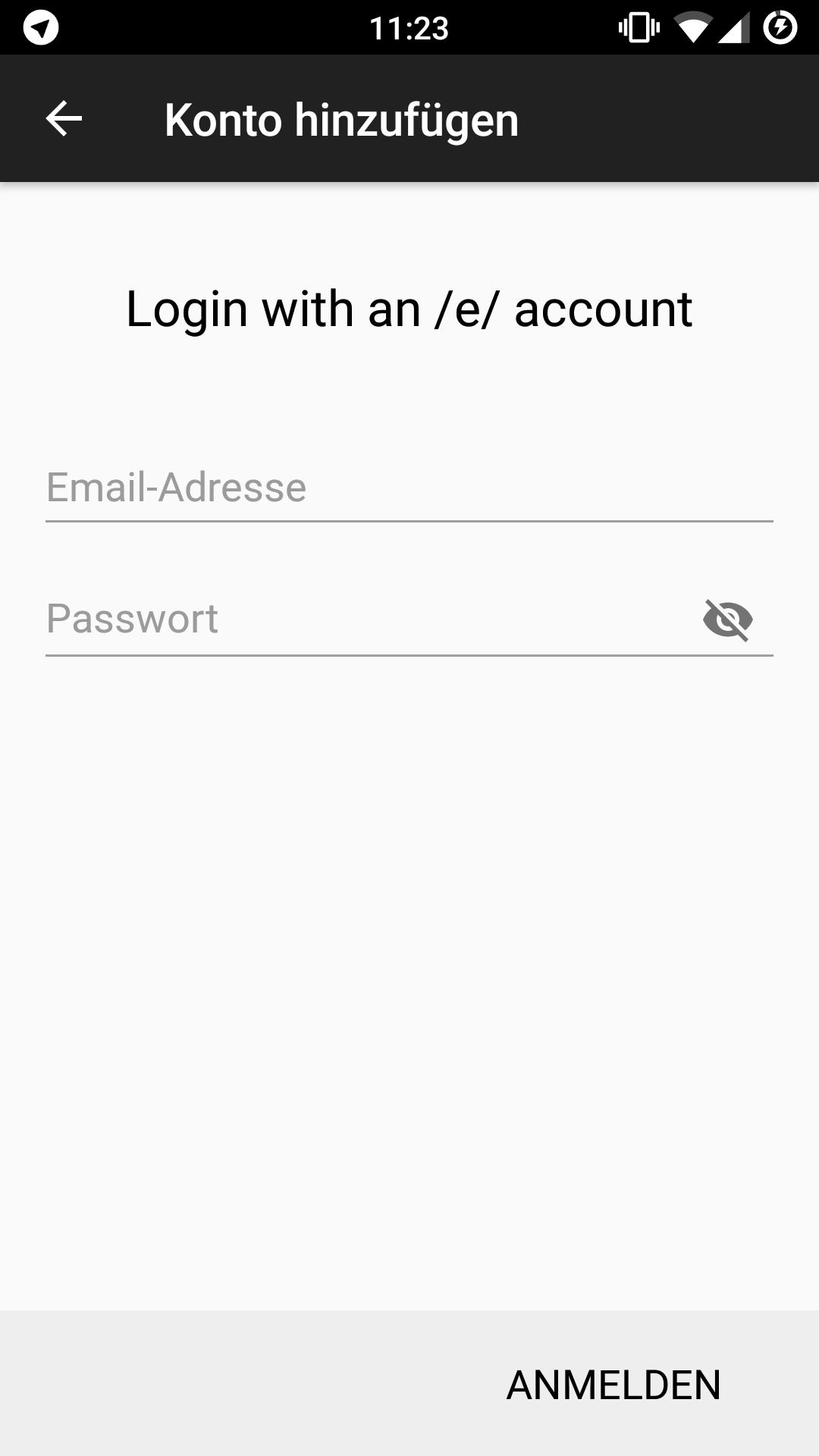The height and width of the screenshot is (1456, 819).
Task: Tap the ANMELDEN button
Action: click(x=613, y=1385)
